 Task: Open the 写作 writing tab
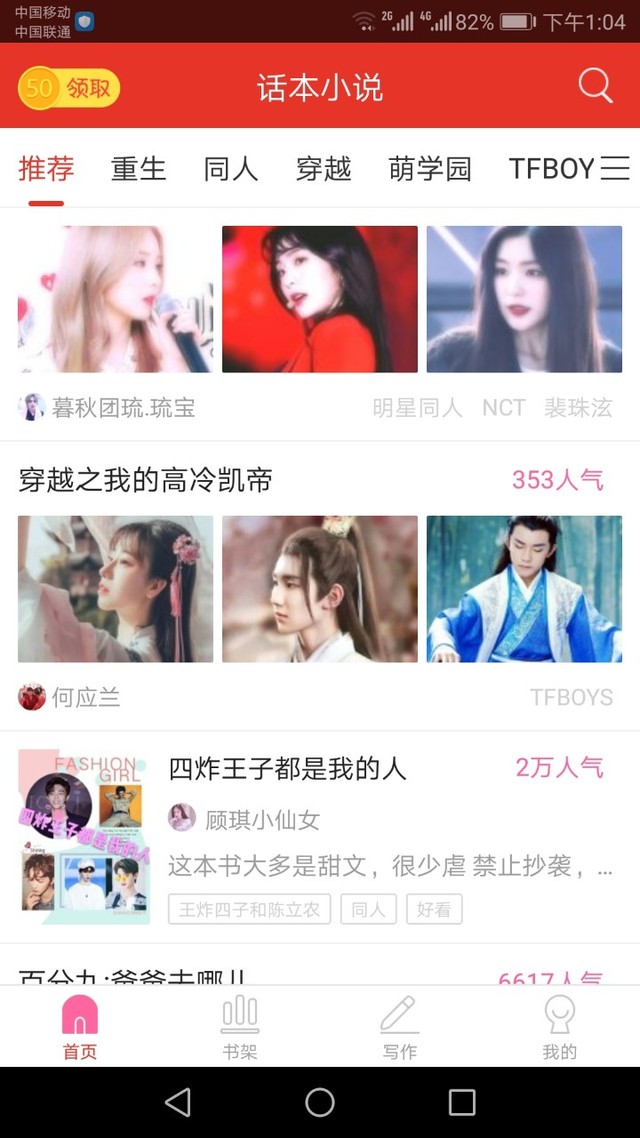(399, 1026)
